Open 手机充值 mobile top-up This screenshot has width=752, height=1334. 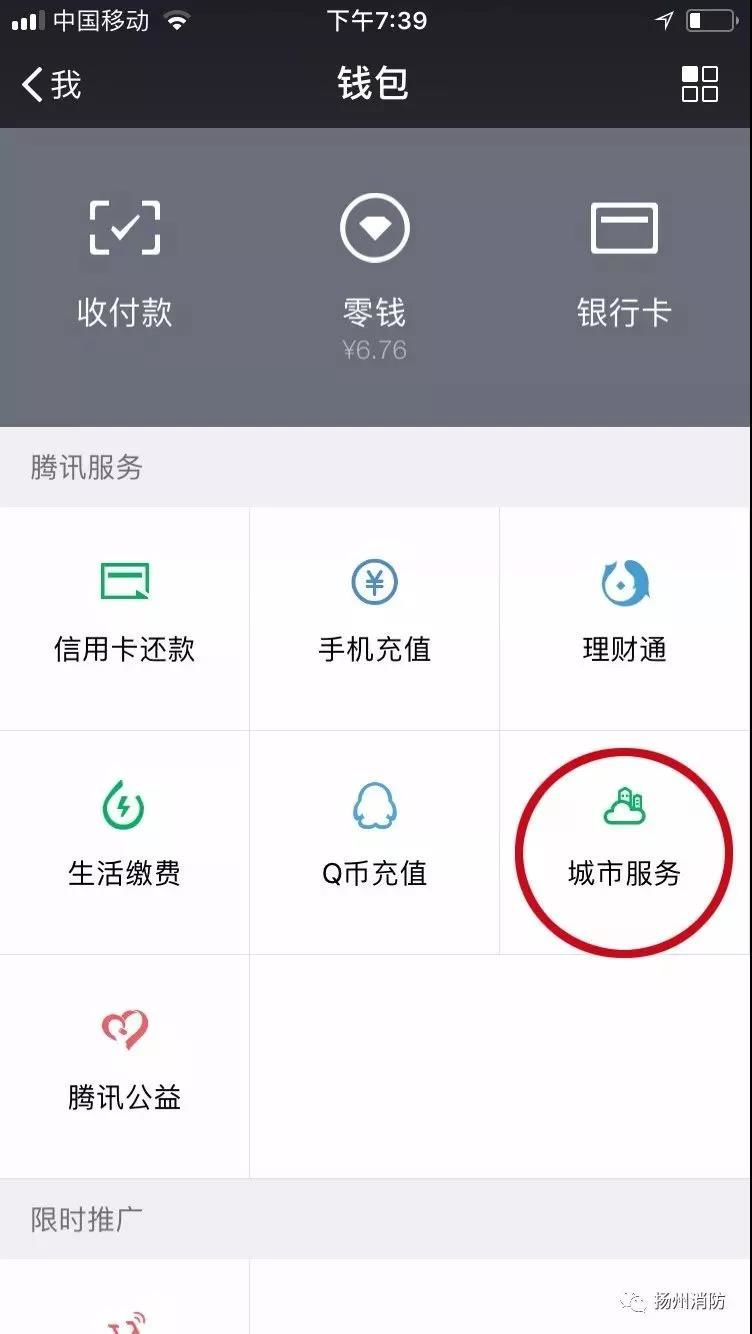pos(375,615)
